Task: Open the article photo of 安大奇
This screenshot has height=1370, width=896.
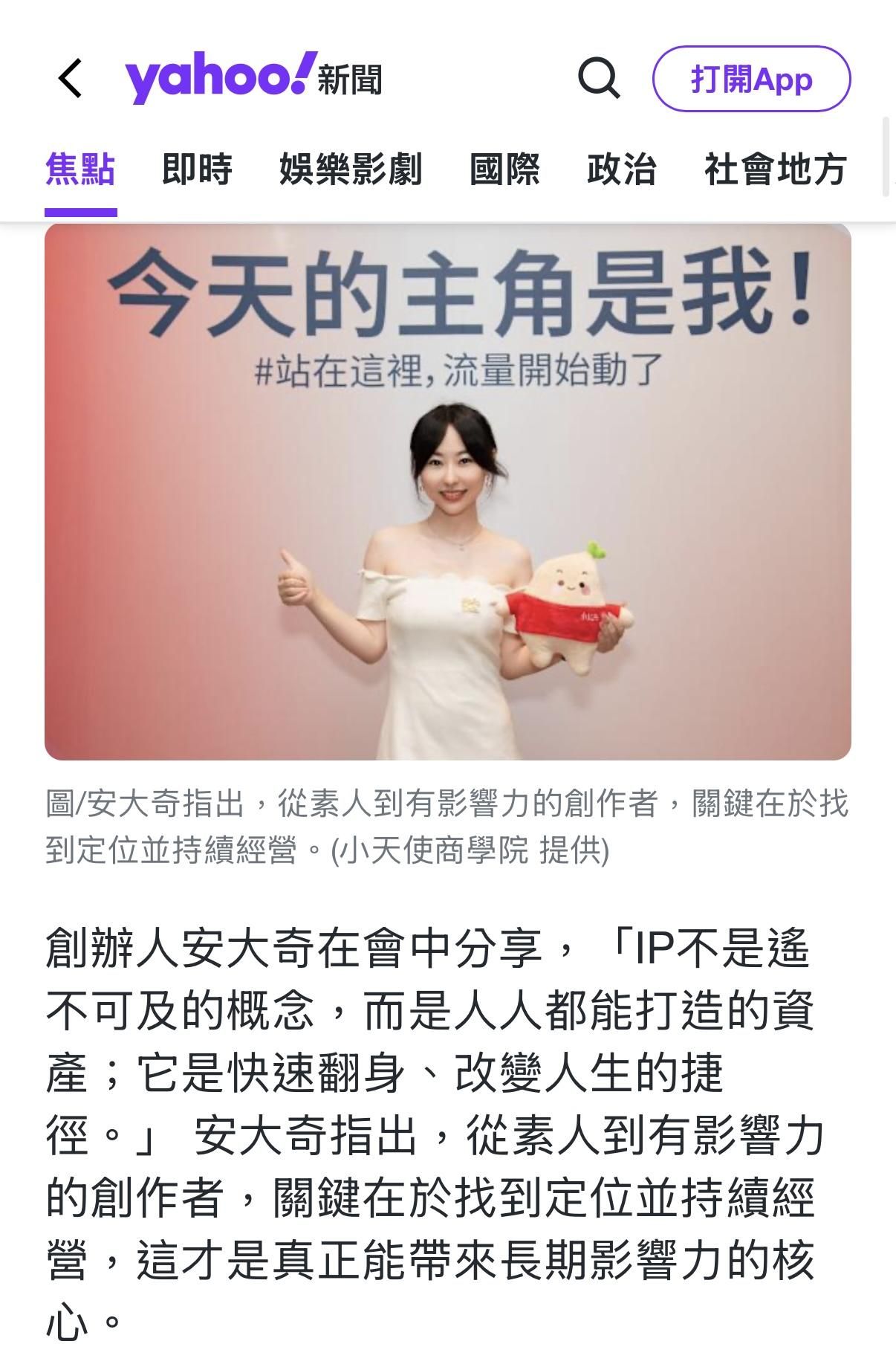Action: (447, 491)
